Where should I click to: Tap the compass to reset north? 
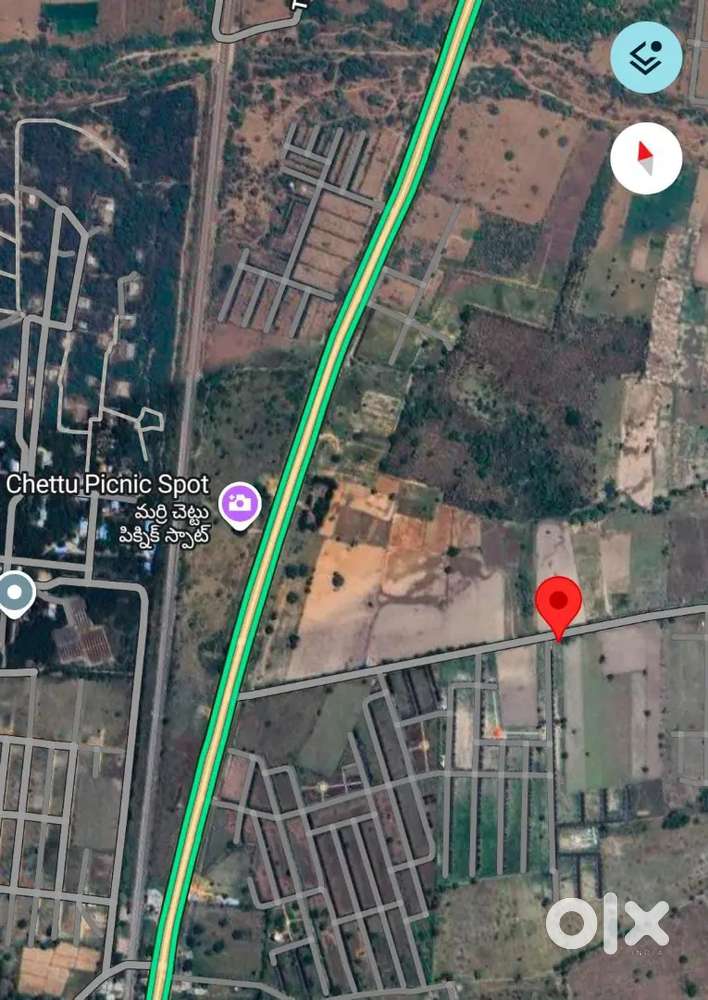point(646,158)
